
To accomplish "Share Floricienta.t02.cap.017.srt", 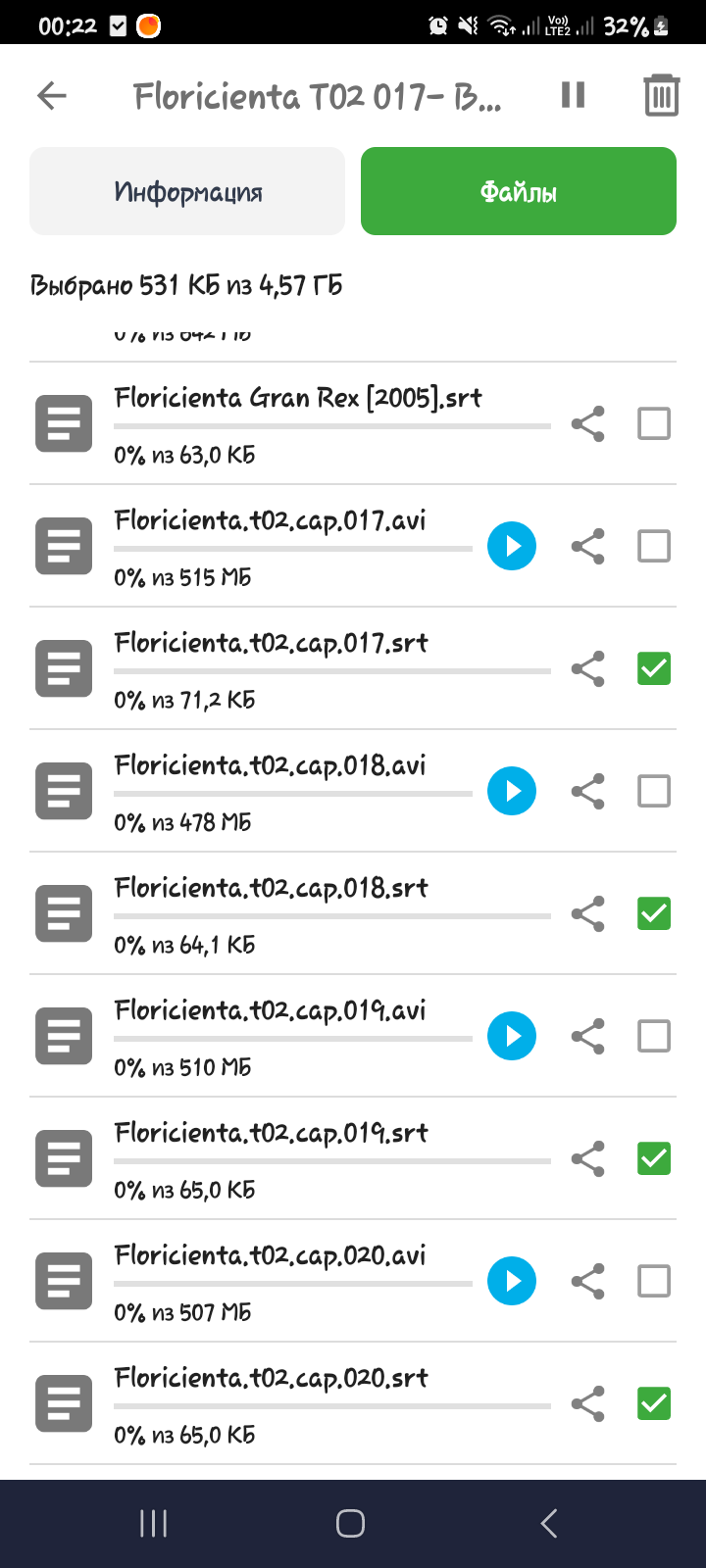I will [x=587, y=668].
